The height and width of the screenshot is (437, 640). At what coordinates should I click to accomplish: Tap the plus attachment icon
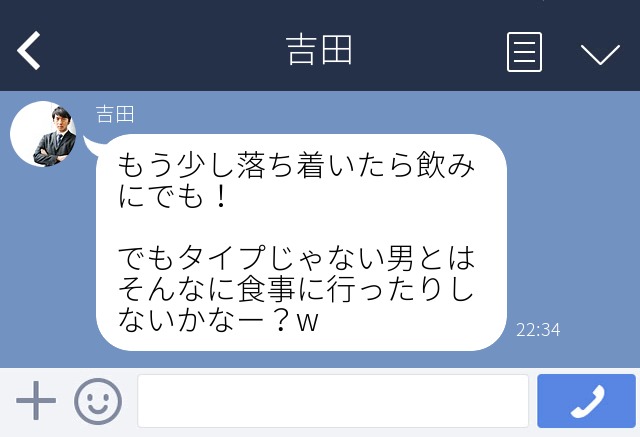[x=36, y=402]
